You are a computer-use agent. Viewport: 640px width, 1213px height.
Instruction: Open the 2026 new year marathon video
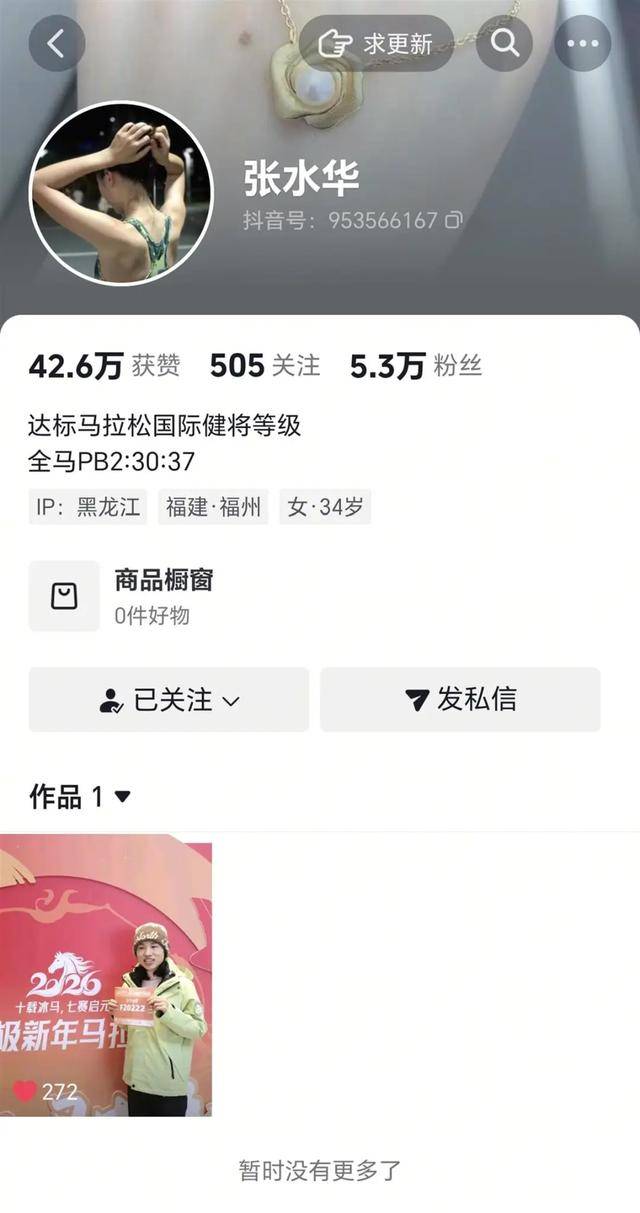pos(106,975)
